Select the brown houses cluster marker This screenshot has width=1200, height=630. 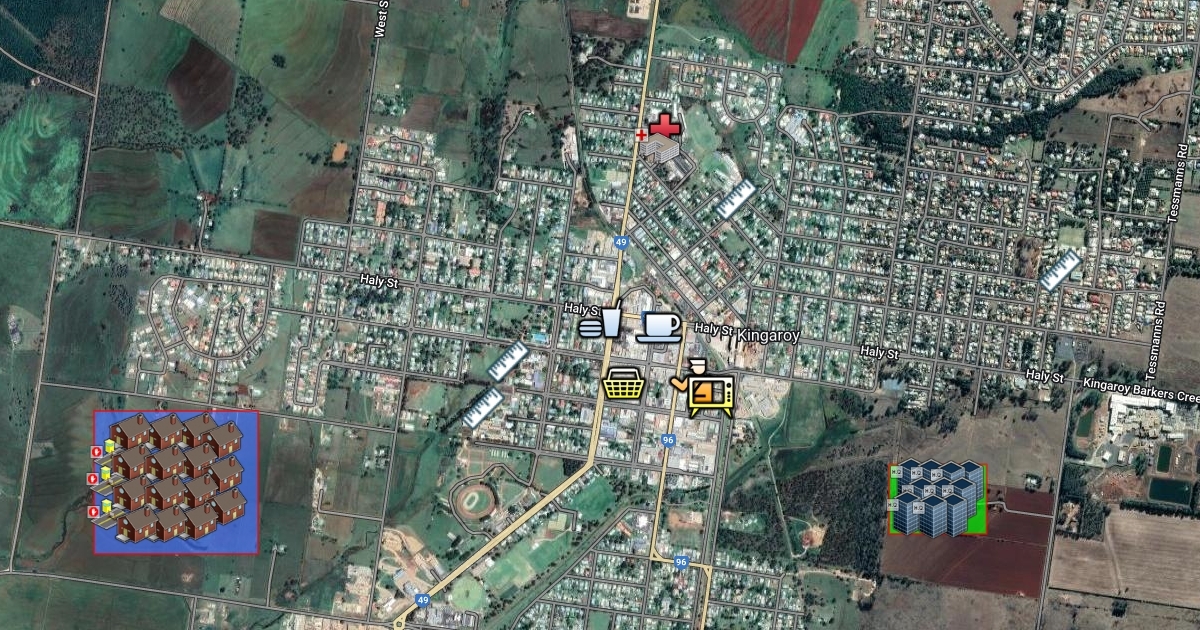(176, 482)
